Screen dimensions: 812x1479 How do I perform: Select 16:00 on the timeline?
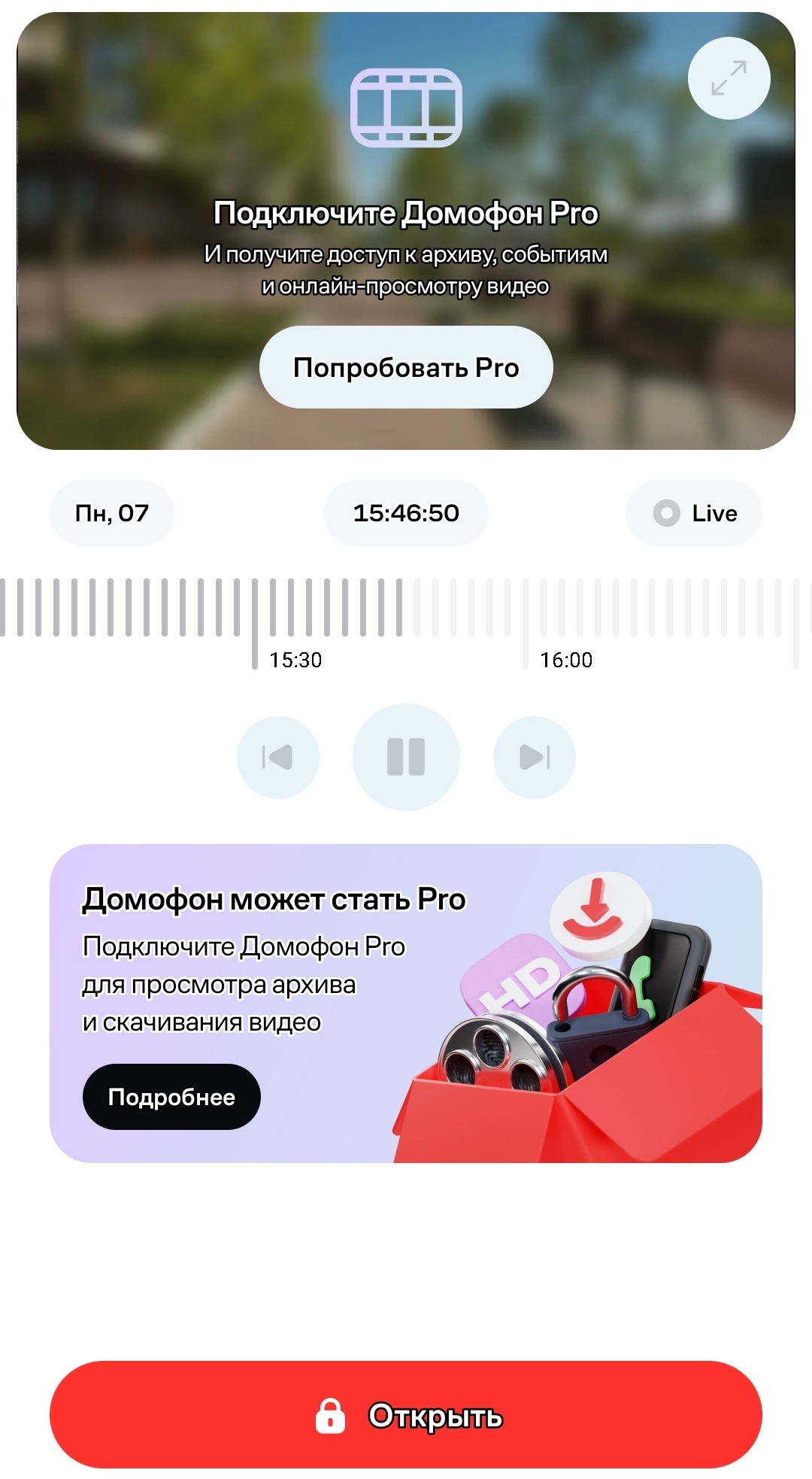point(526,624)
